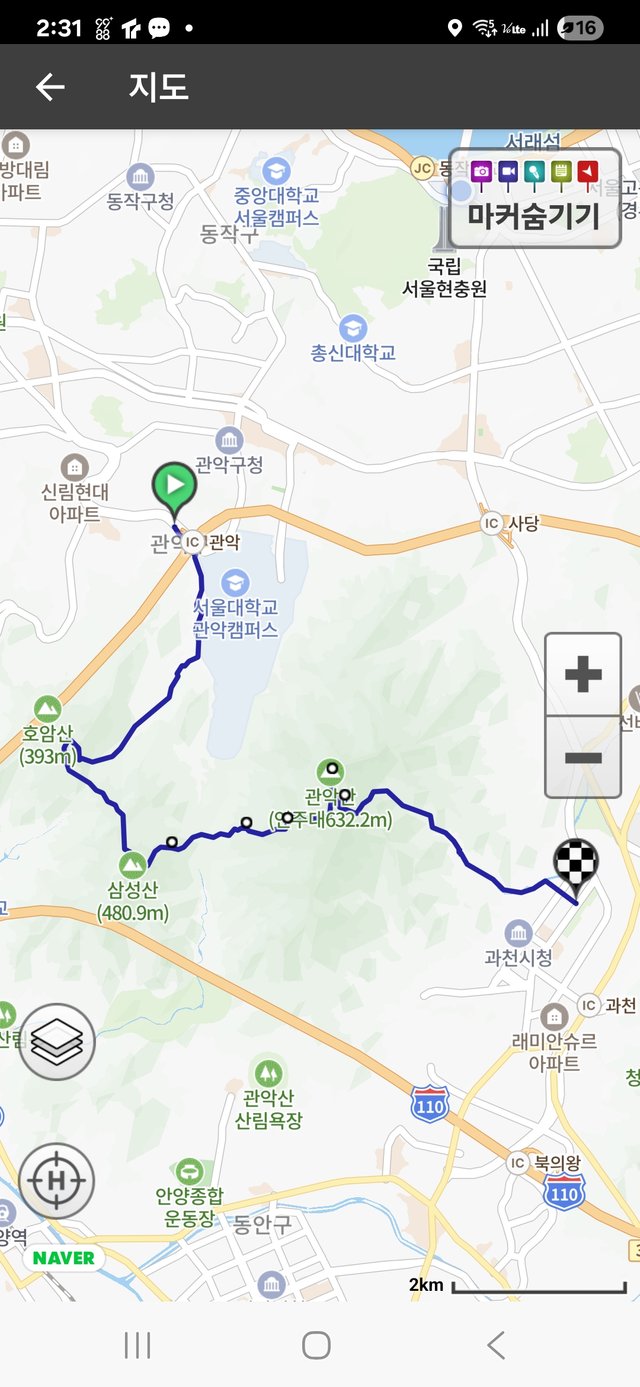Image resolution: width=640 pixels, height=1387 pixels.
Task: Select the green route start marker
Action: (x=174, y=488)
